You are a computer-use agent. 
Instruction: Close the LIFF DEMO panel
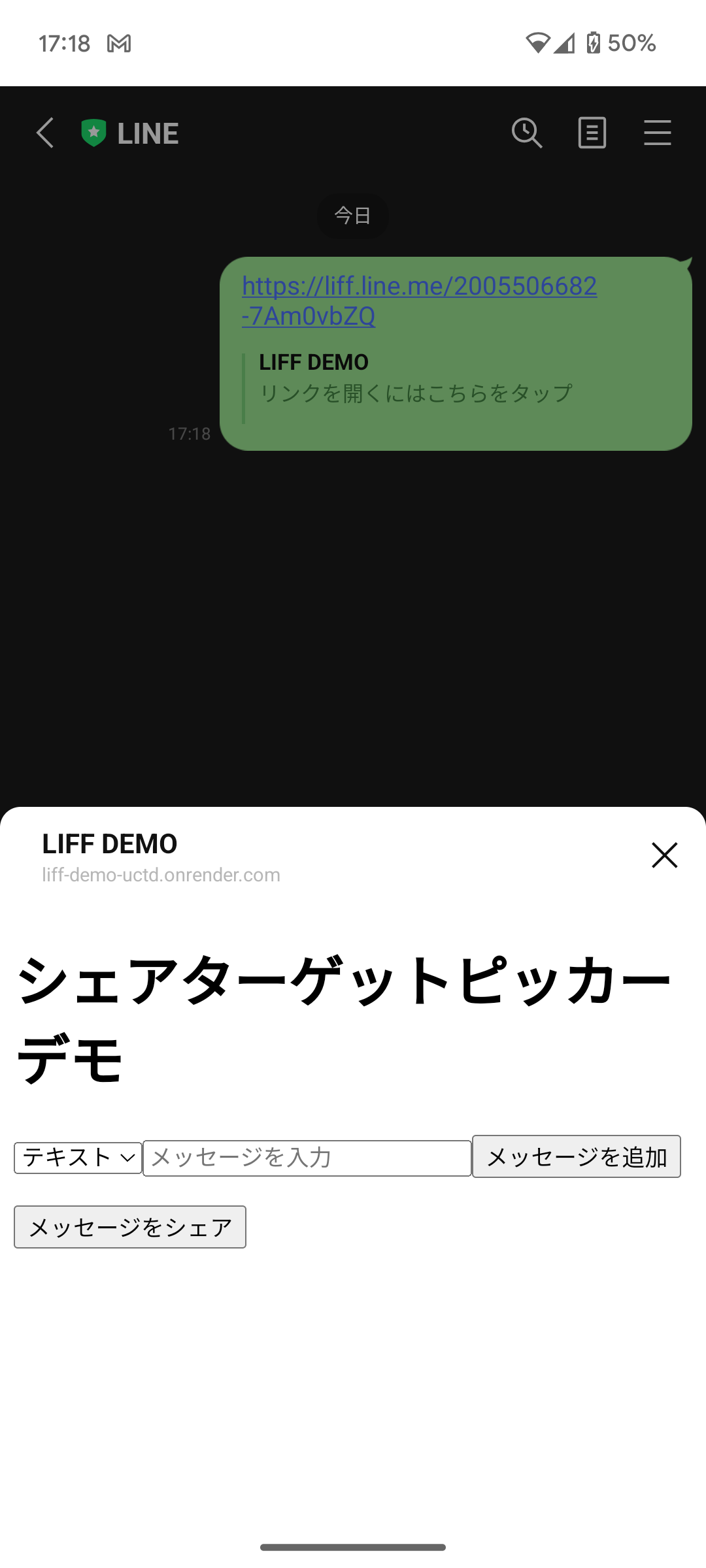pos(664,855)
